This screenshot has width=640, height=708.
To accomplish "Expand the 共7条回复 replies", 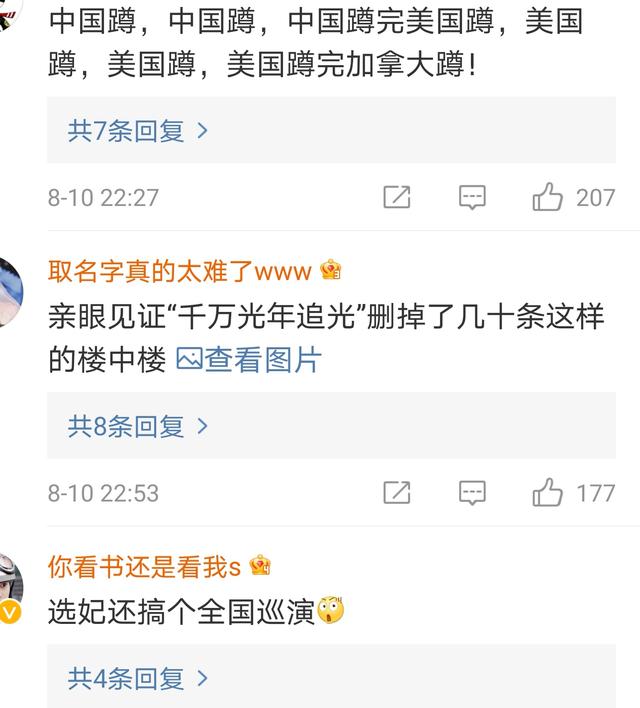I will [x=138, y=131].
